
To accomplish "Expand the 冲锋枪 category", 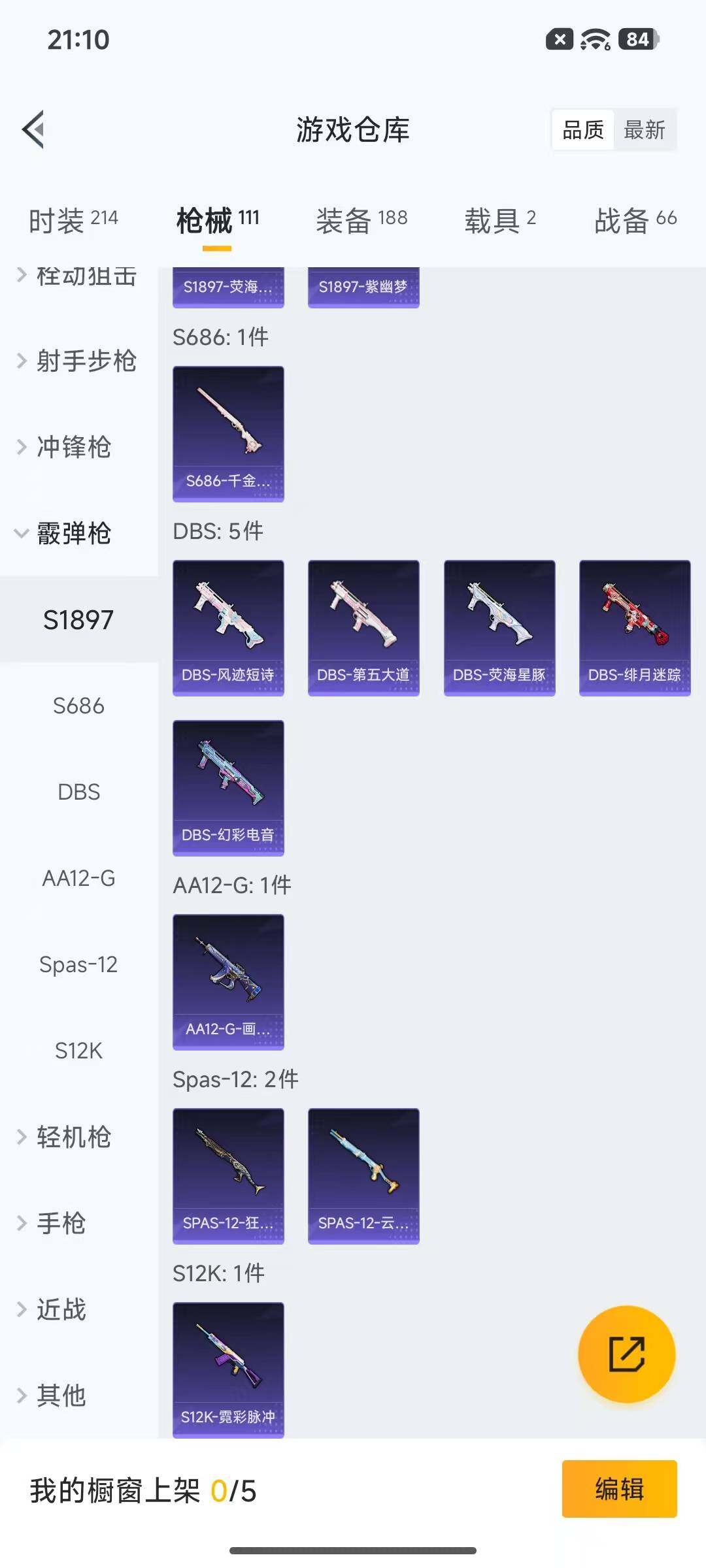I will [x=73, y=448].
